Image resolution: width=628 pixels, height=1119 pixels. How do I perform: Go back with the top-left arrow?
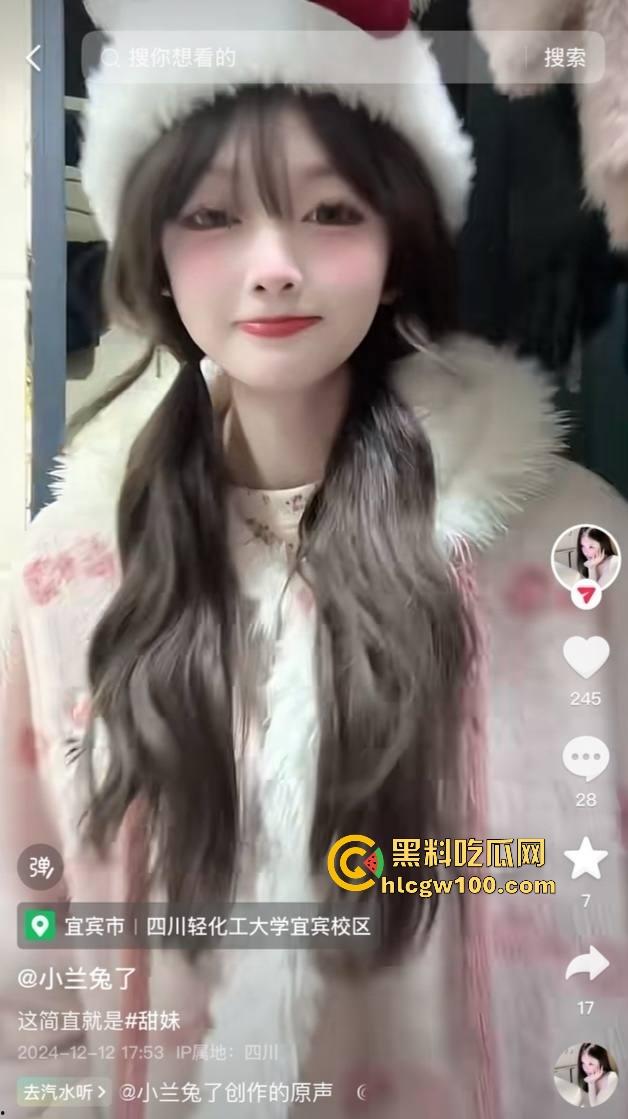click(x=34, y=58)
